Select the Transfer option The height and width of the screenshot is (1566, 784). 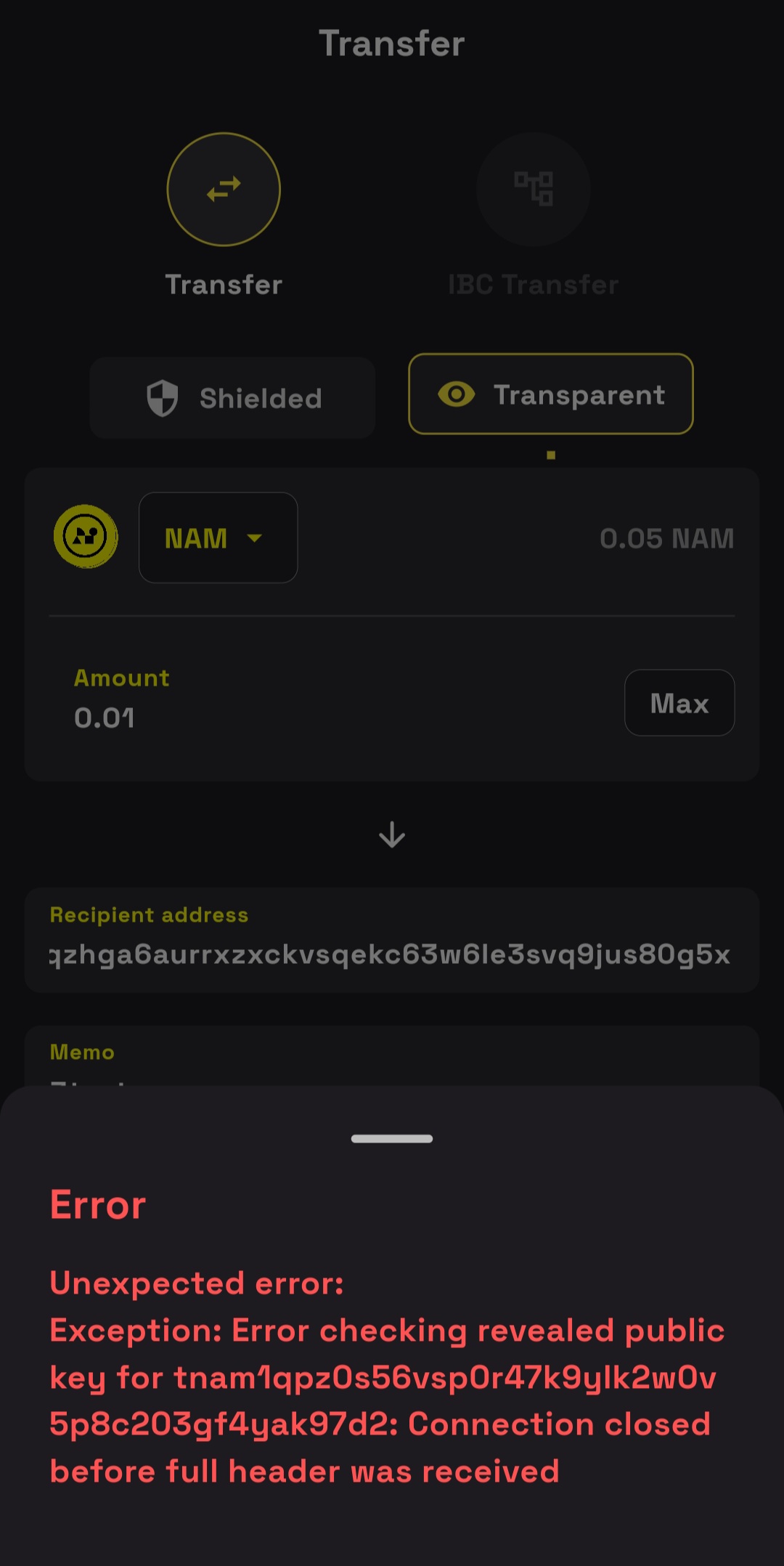point(224,190)
